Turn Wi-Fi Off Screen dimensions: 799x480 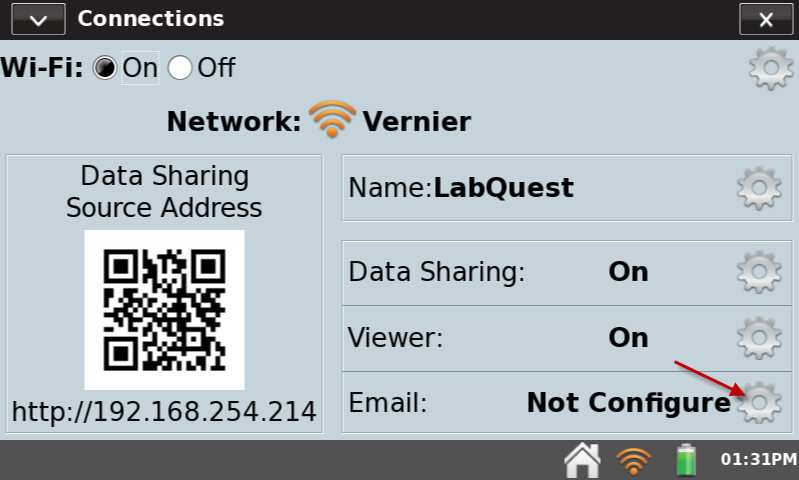(180, 68)
